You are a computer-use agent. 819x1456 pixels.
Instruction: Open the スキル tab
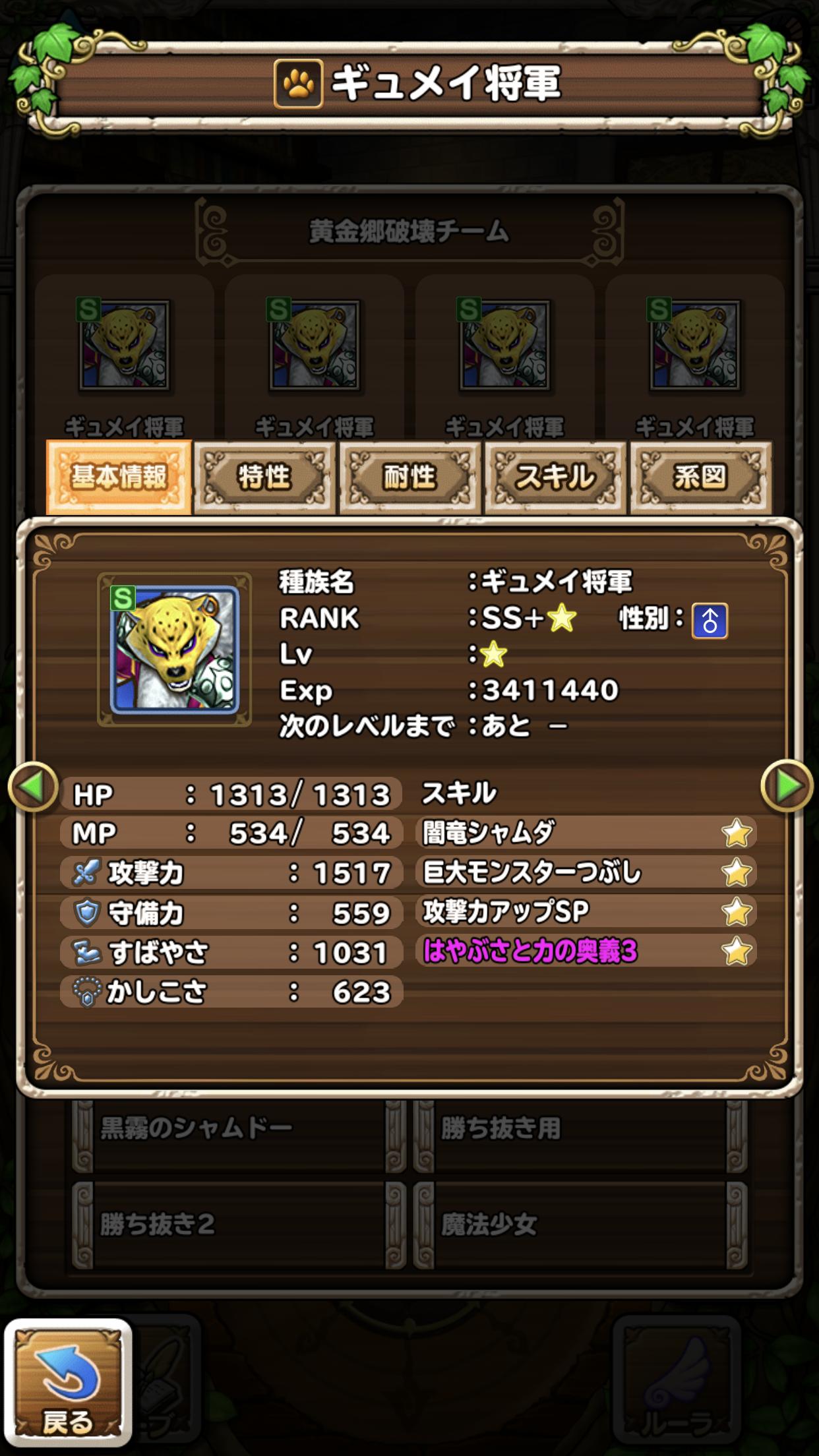[555, 477]
